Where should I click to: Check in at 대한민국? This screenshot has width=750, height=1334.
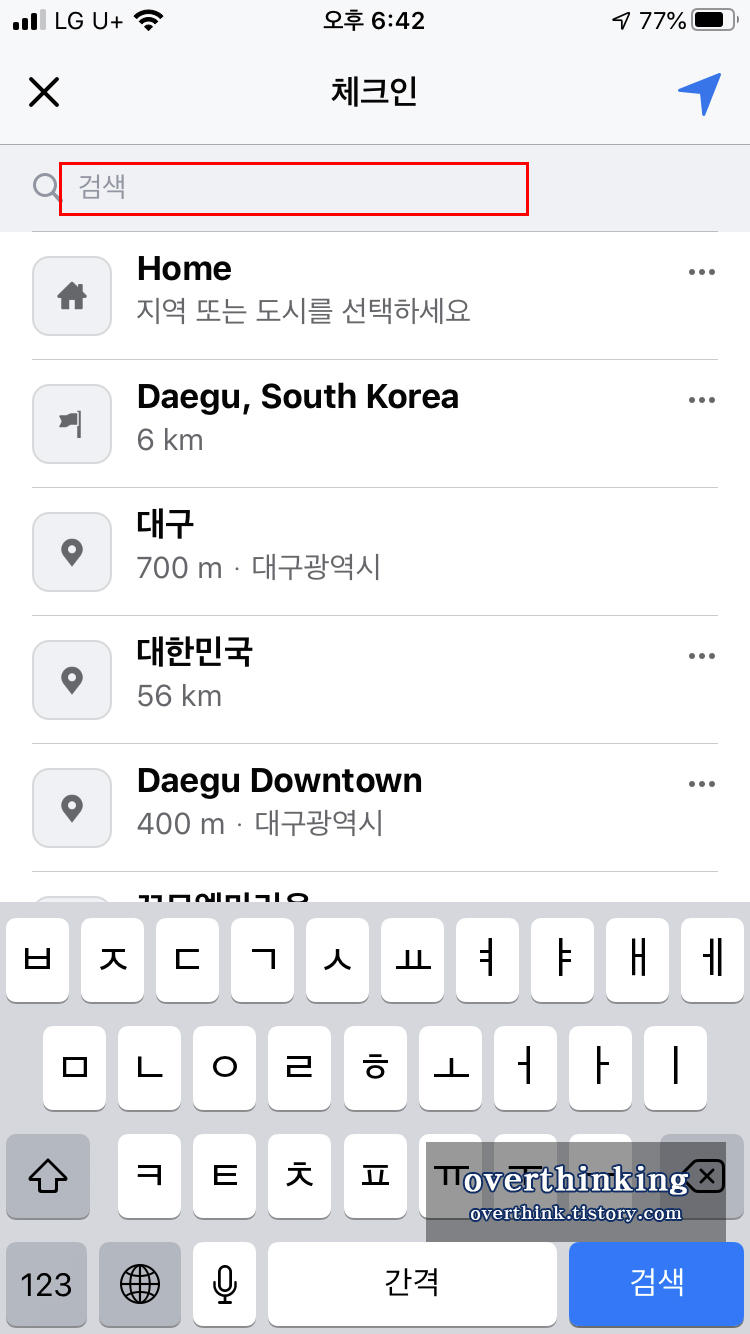[x=375, y=680]
